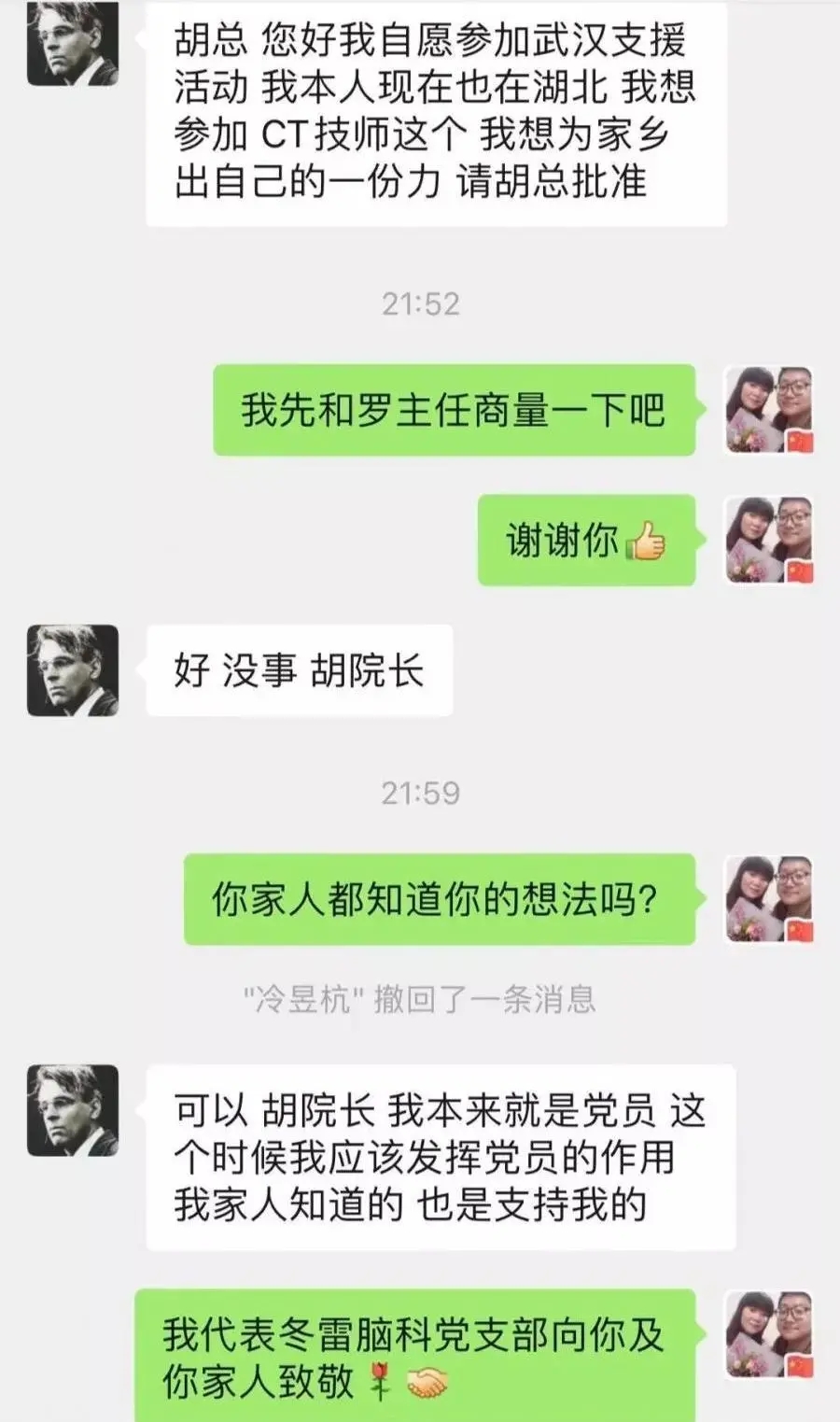Viewport: 840px width, 1422px height.
Task: Open avatar beside '可以 胡院长 我本来就是党员' message
Action: pyautogui.click(x=73, y=1110)
